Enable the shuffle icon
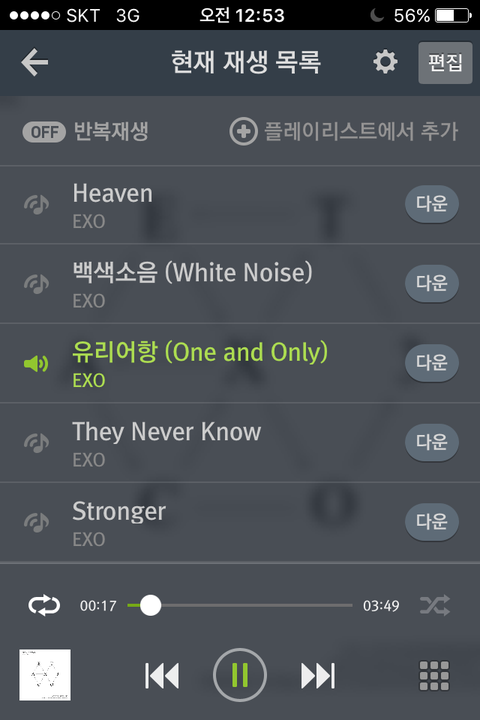This screenshot has width=480, height=720. coord(435,606)
